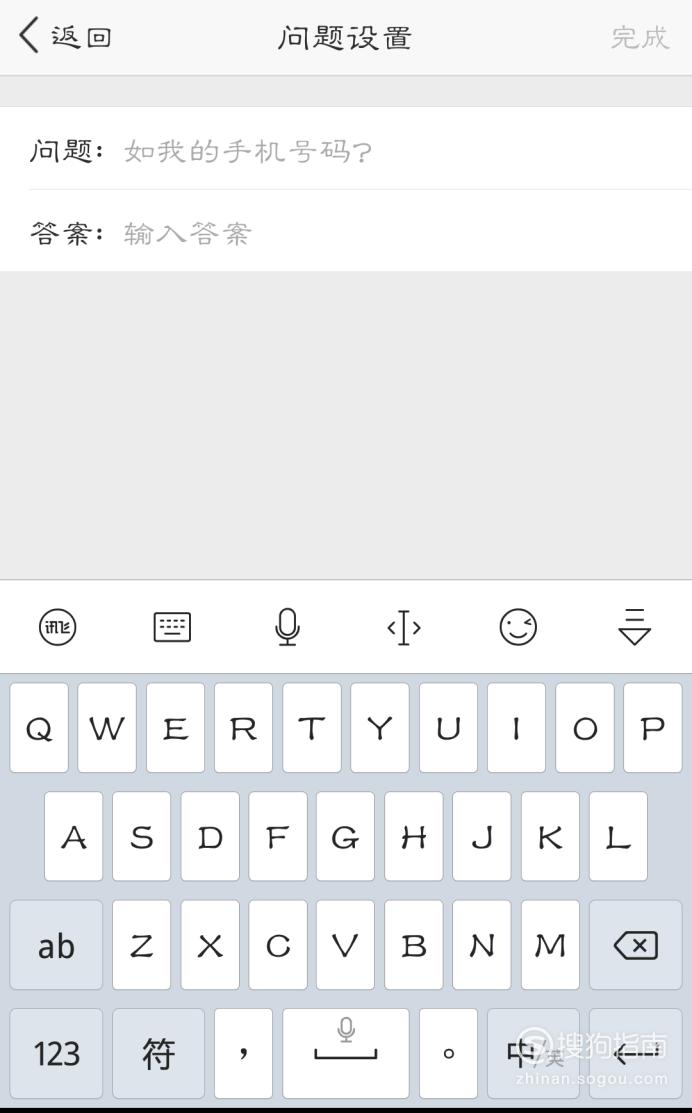Open the 符 symbols keyboard
This screenshot has width=692, height=1113.
[158, 1053]
